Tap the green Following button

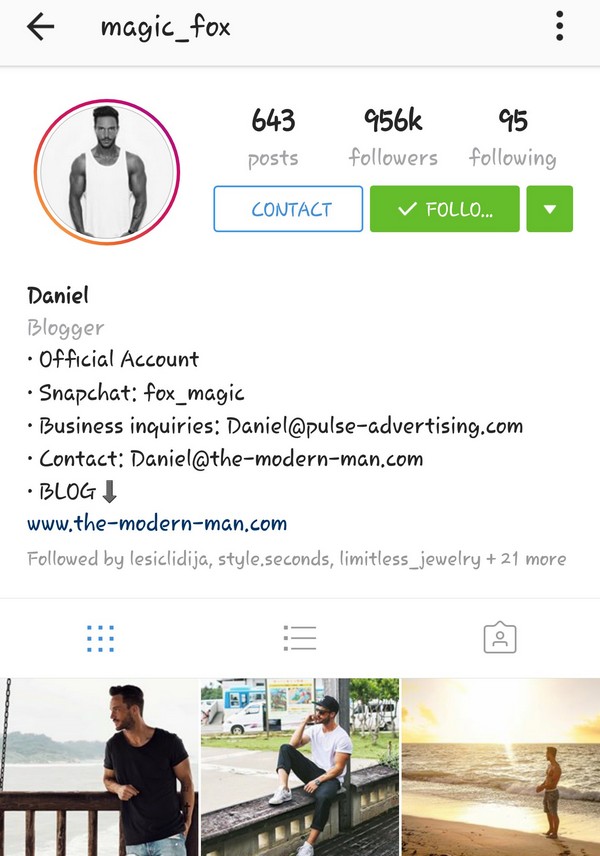click(444, 209)
